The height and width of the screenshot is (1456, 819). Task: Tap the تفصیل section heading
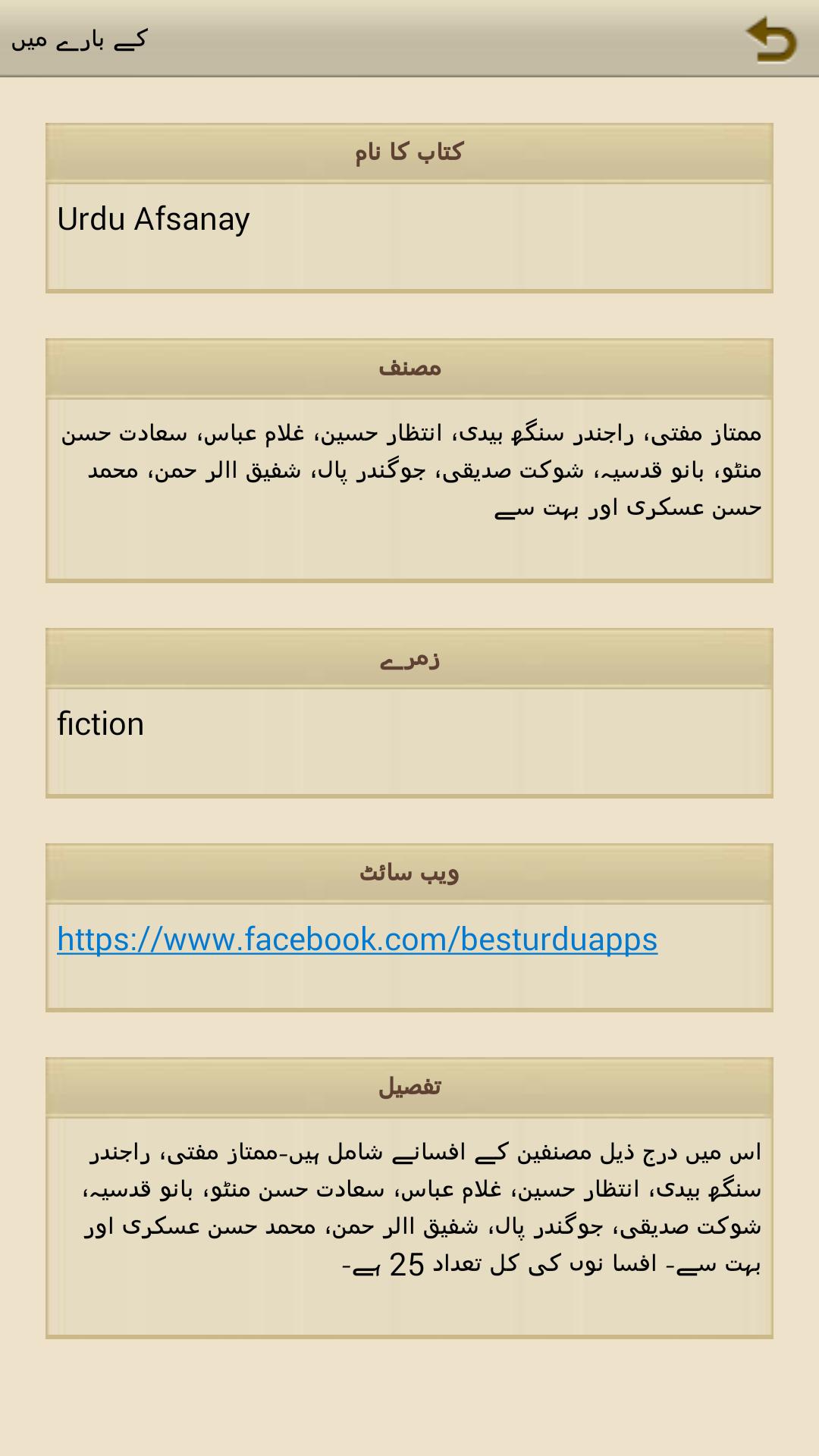coord(409,1087)
